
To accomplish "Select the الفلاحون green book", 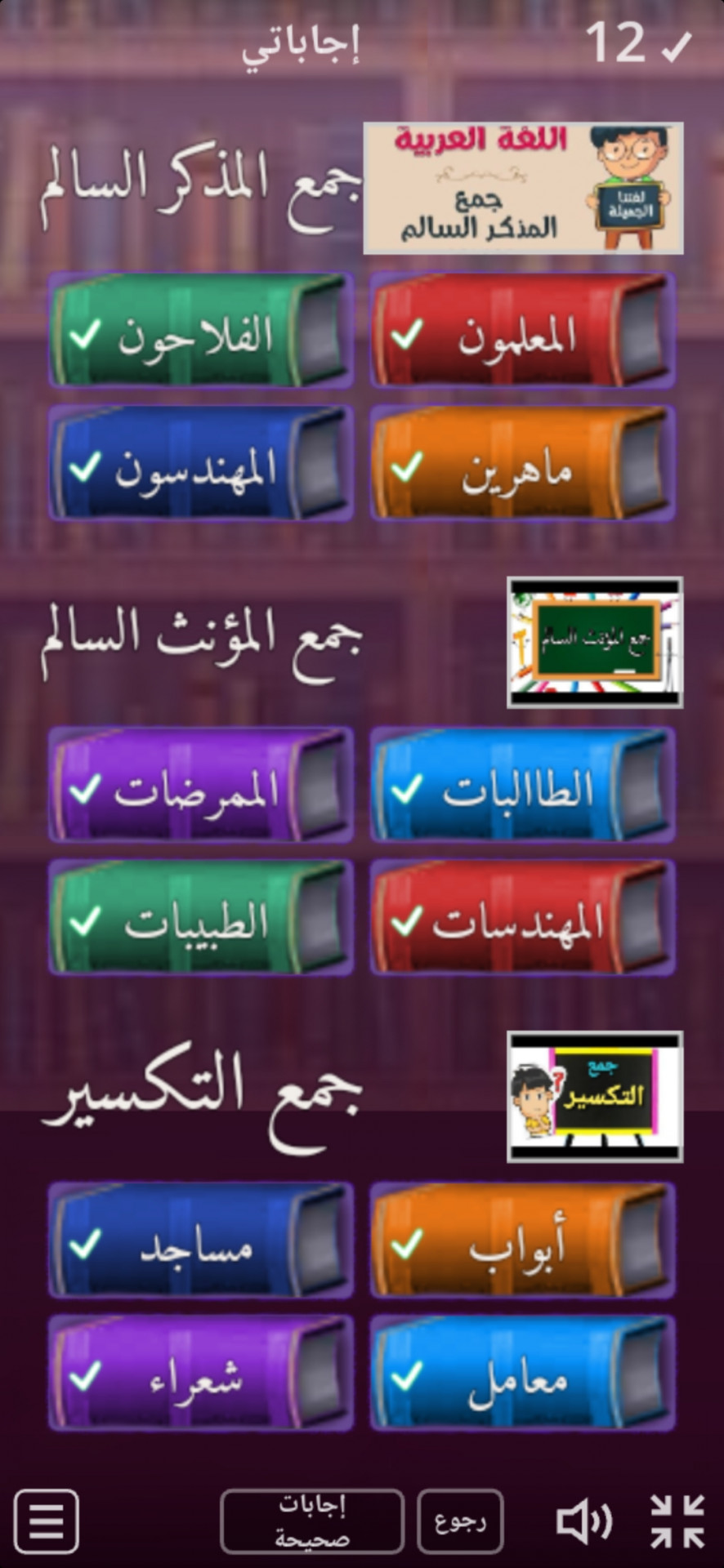I will pyautogui.click(x=200, y=332).
